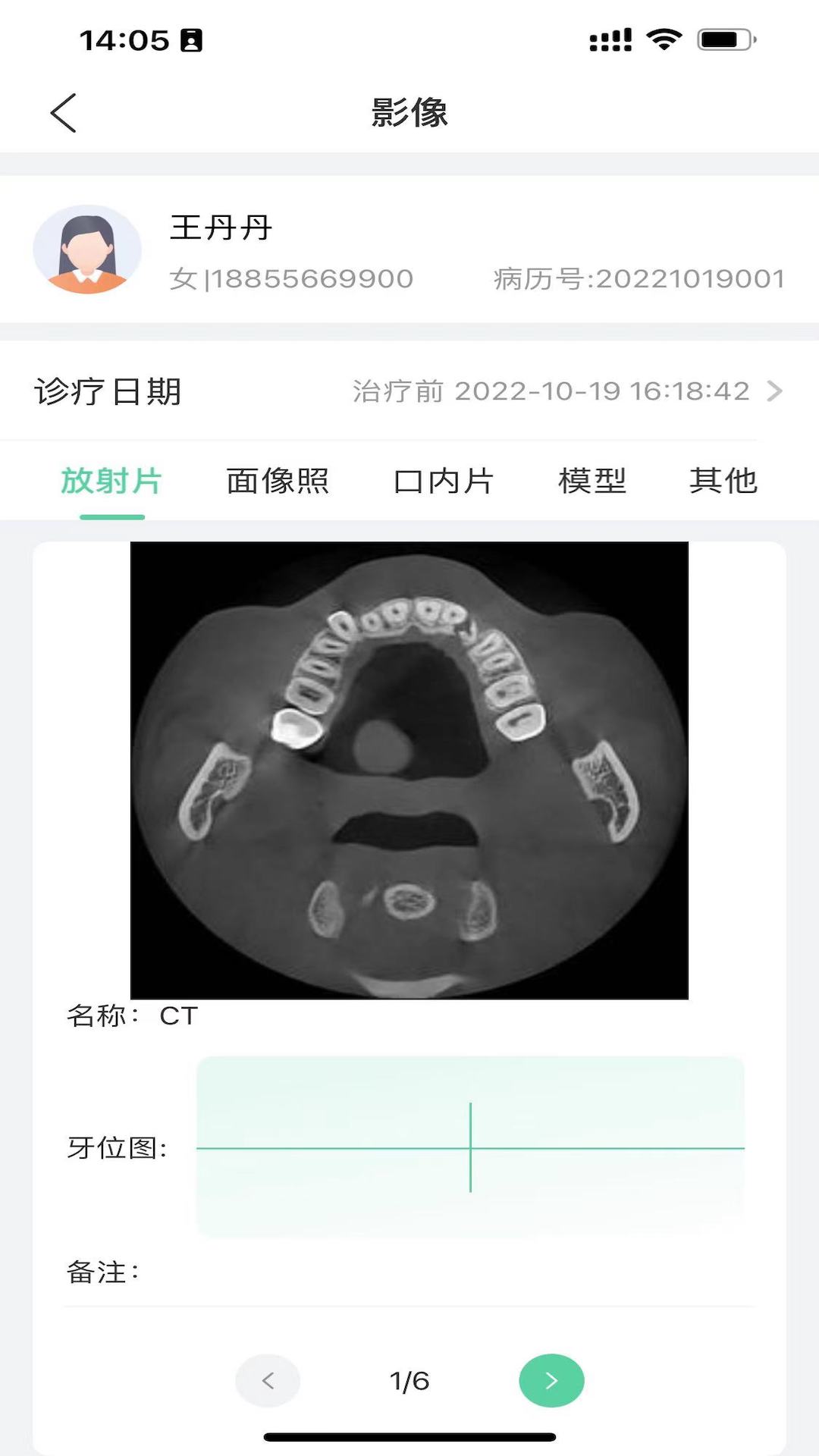Tap the phone number 18855669900
This screenshot has width=819, height=1456.
(x=310, y=278)
